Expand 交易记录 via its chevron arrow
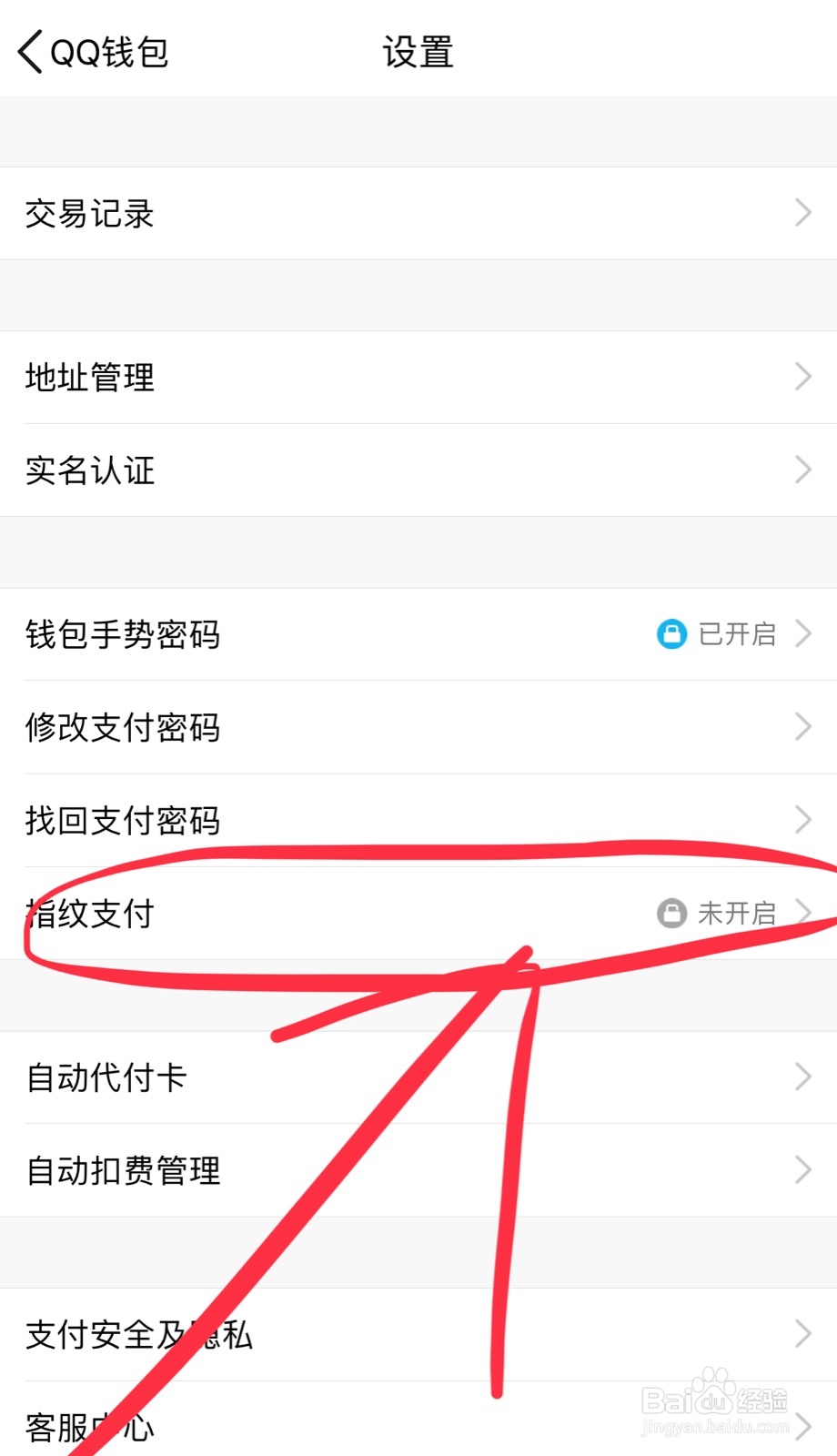 (802, 213)
